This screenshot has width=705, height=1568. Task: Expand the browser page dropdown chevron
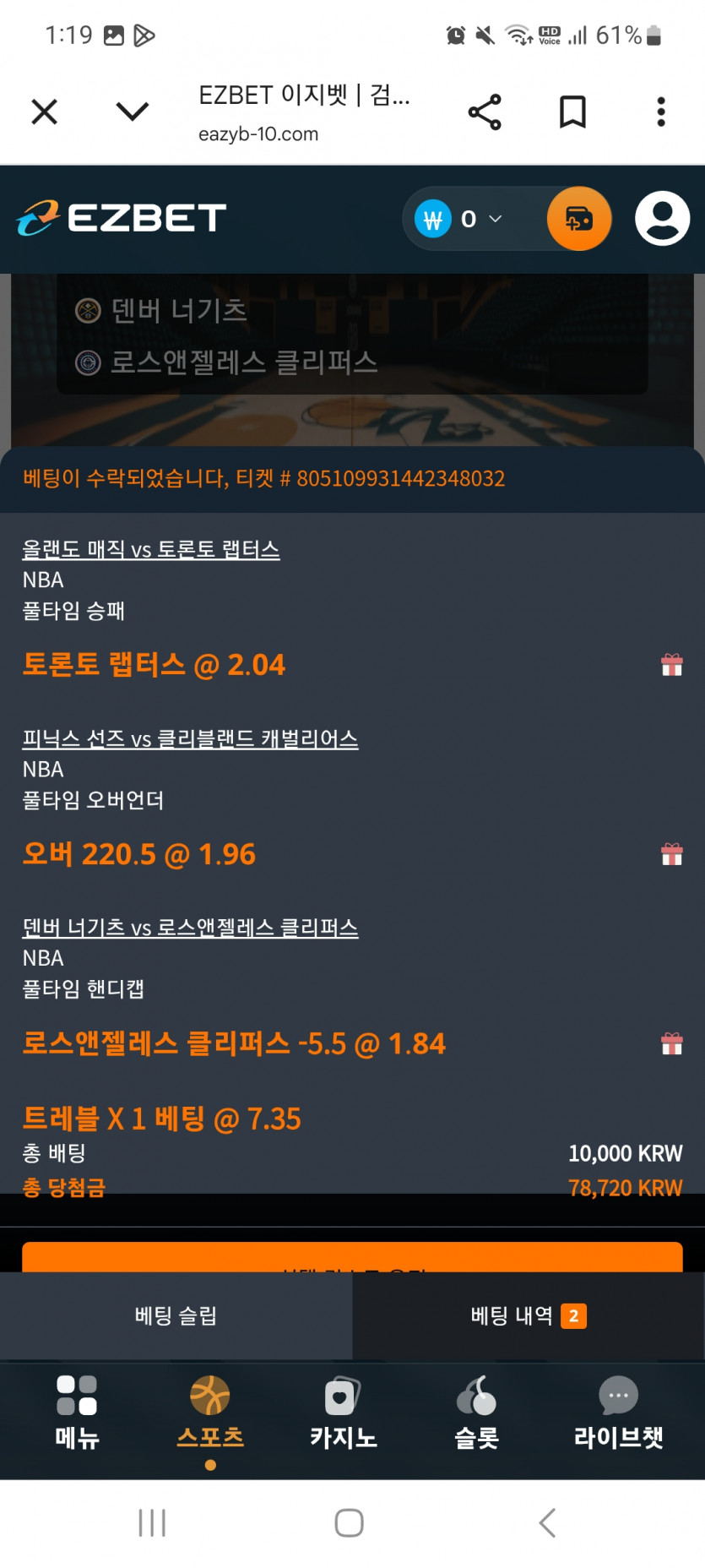click(x=133, y=112)
